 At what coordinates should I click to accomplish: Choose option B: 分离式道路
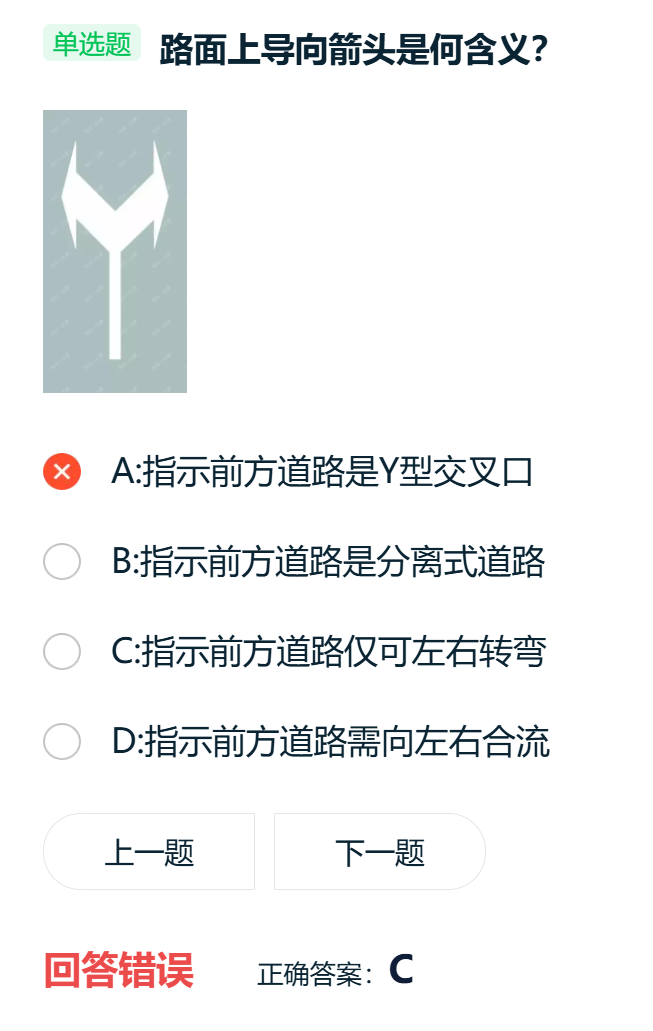tap(62, 562)
